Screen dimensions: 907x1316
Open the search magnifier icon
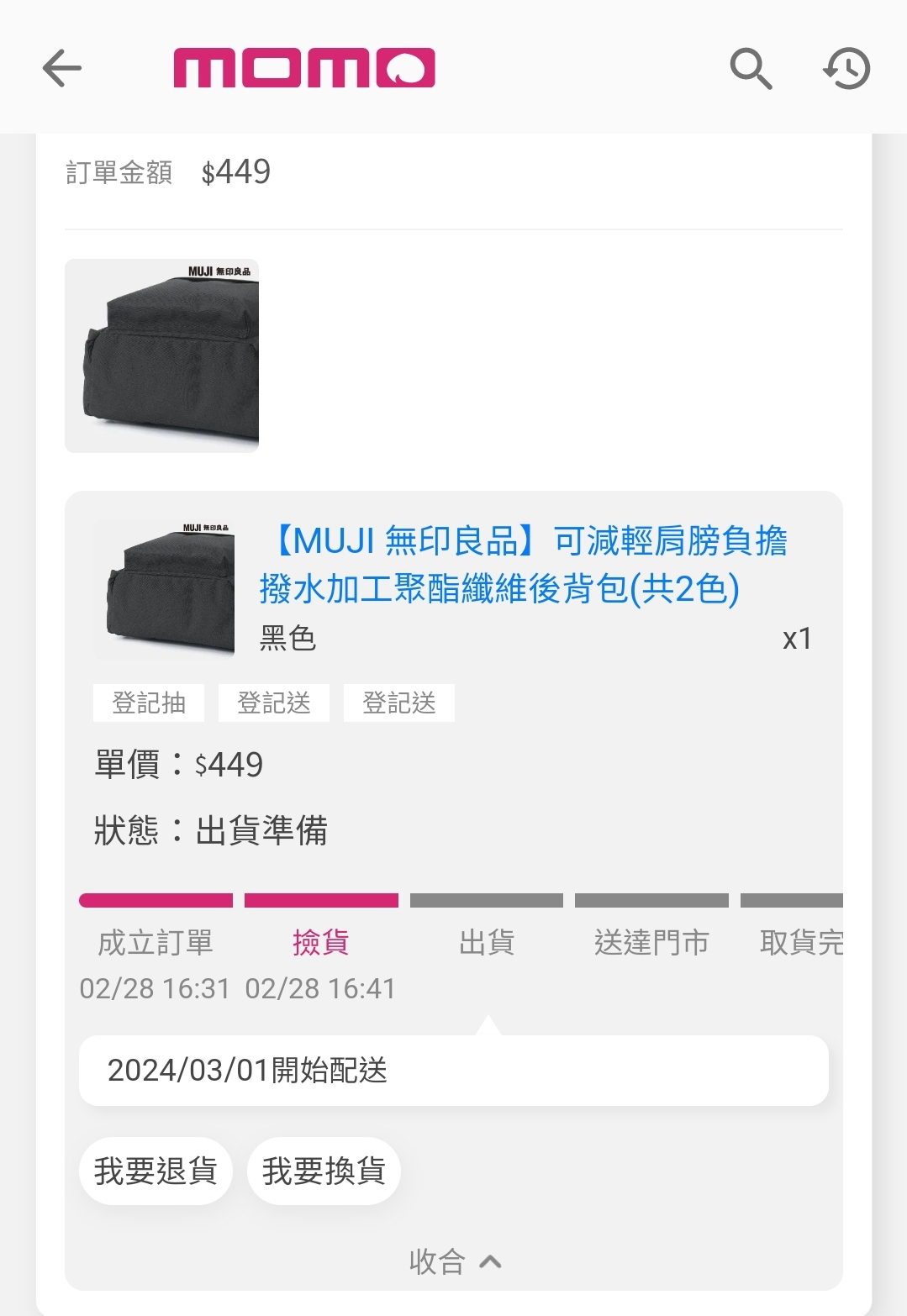pyautogui.click(x=750, y=68)
